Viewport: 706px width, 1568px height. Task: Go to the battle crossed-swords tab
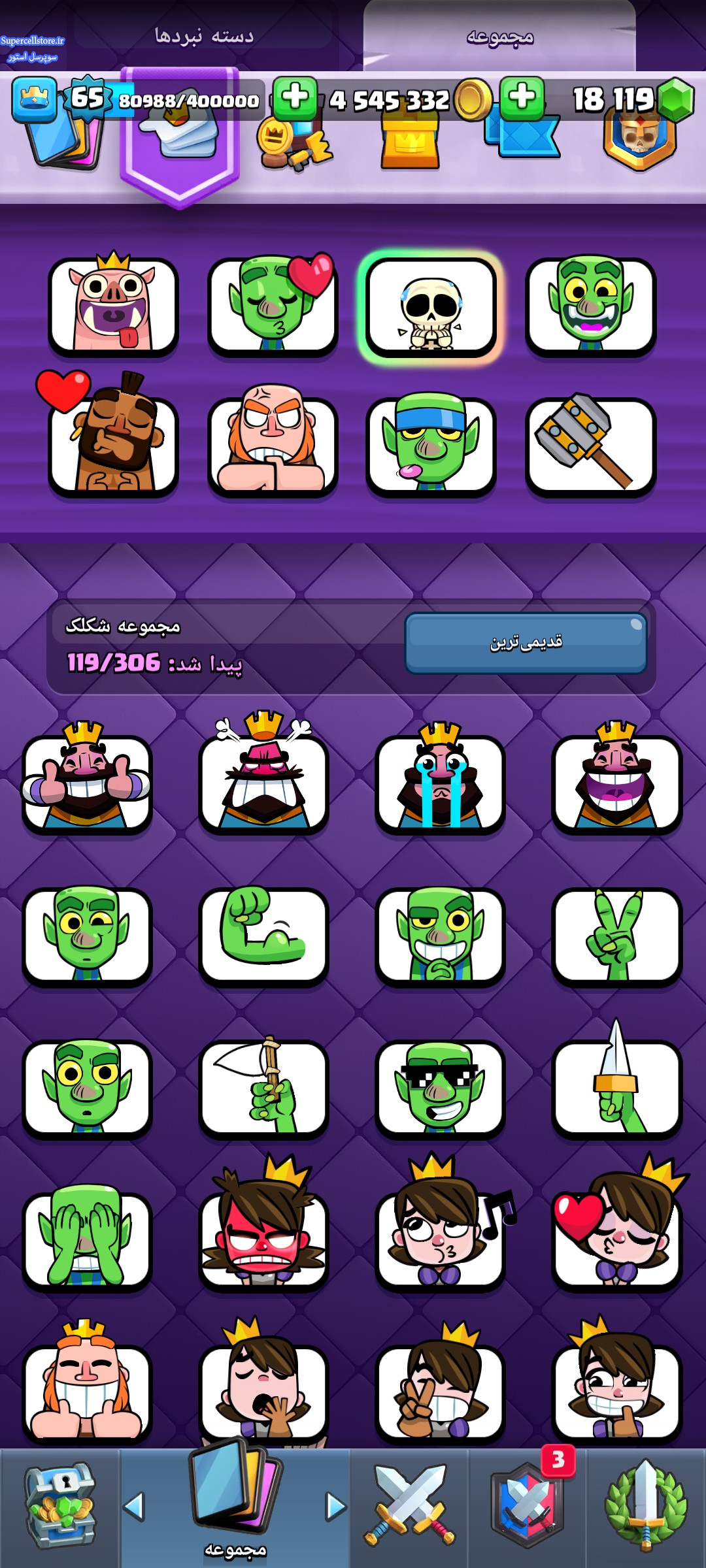tap(409, 1508)
